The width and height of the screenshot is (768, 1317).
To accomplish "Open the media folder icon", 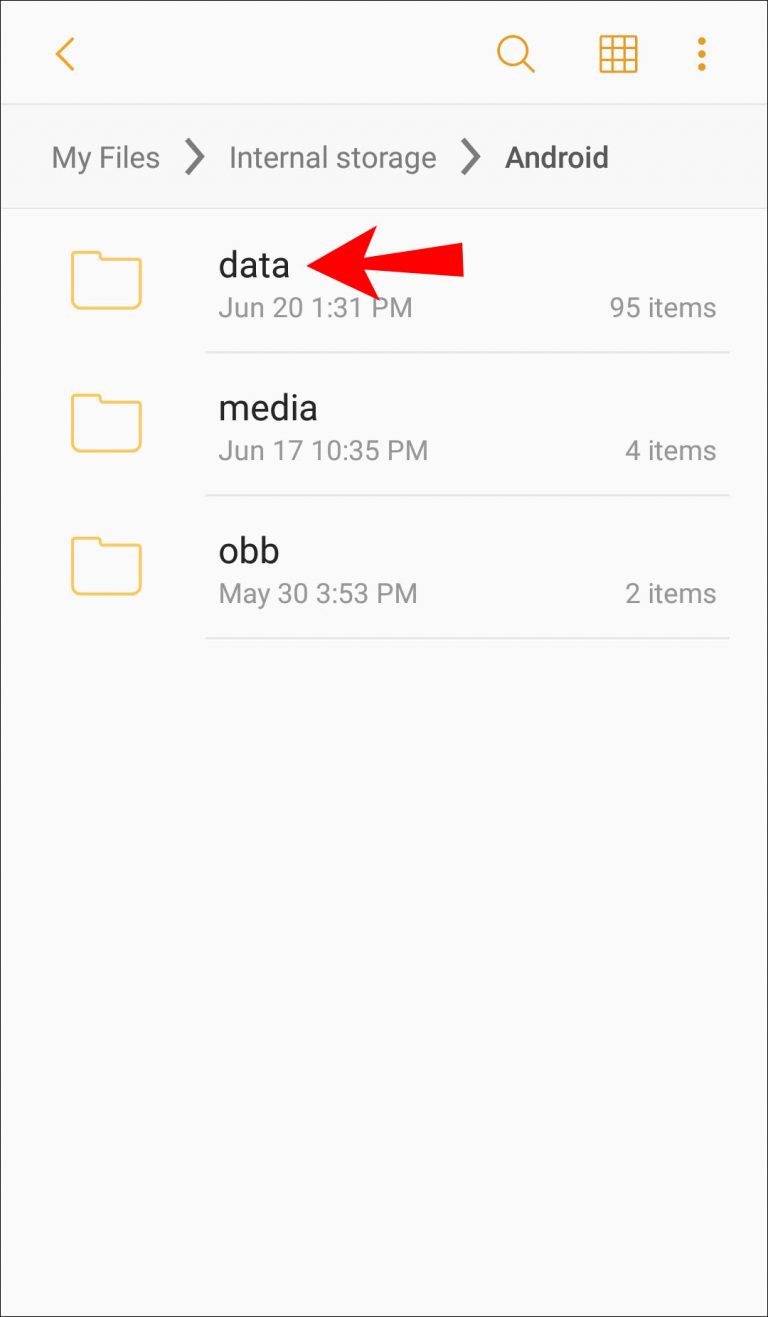I will tap(106, 424).
